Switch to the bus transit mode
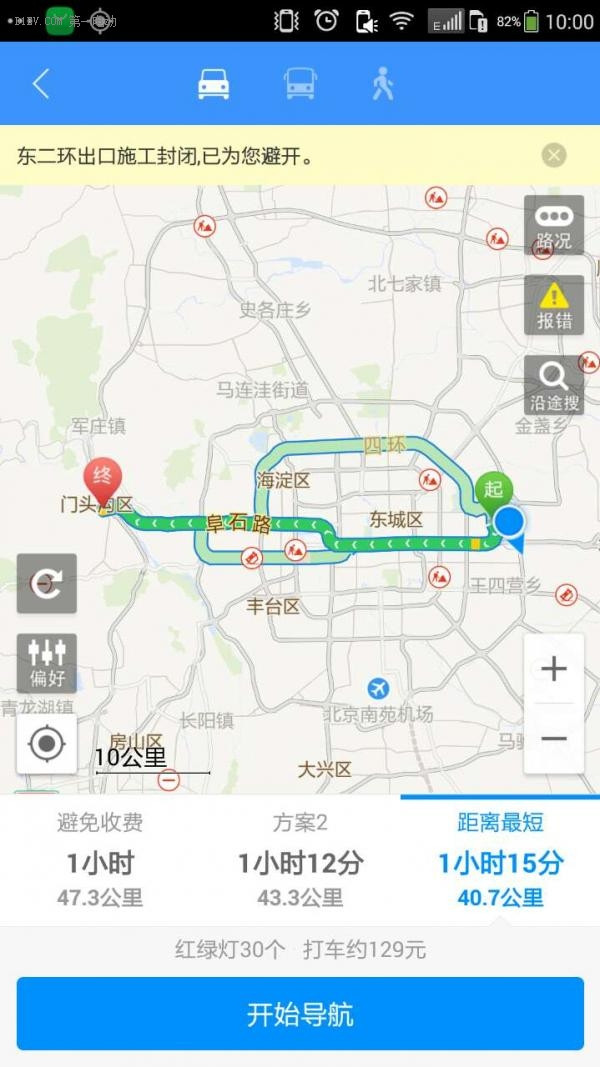600x1067 pixels. pos(300,84)
